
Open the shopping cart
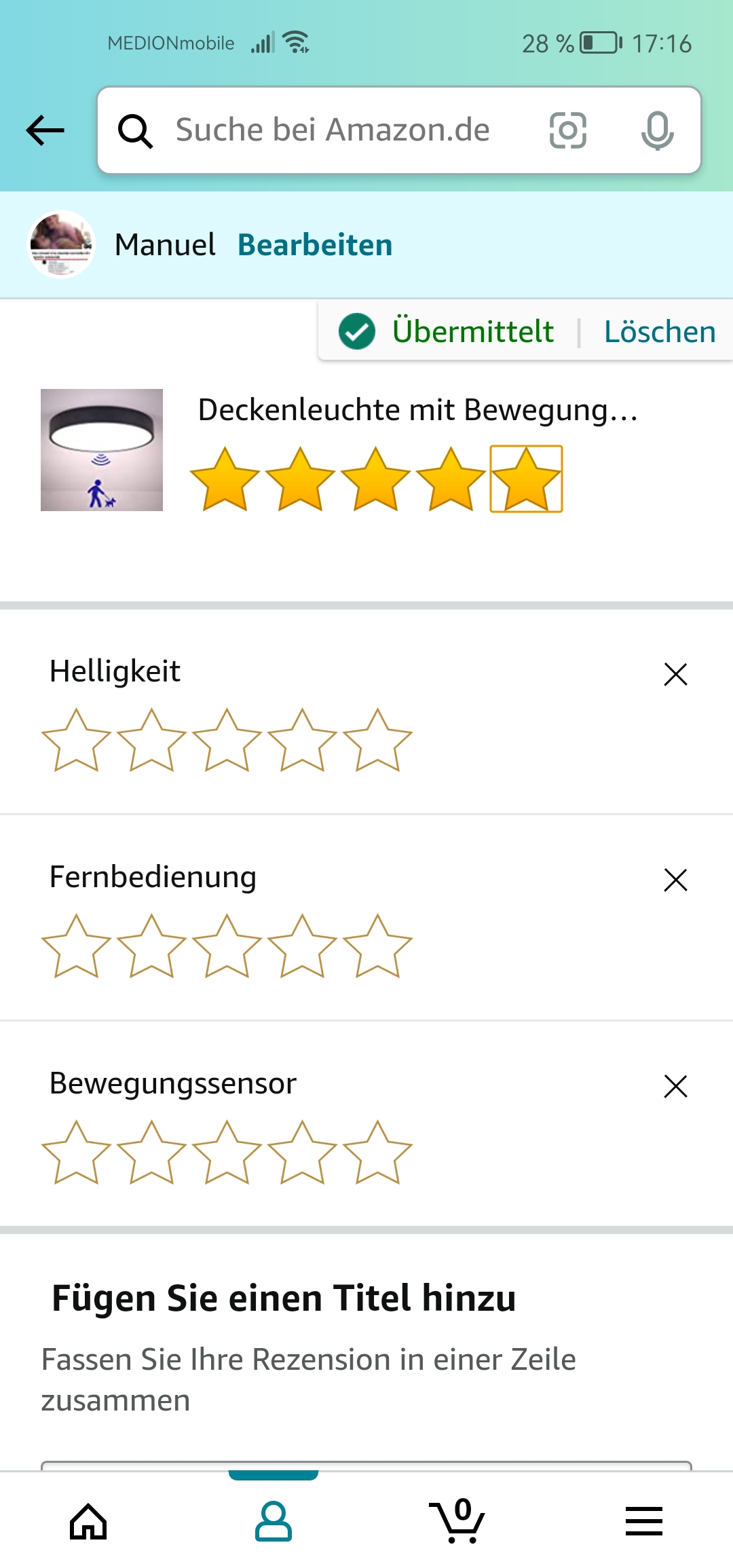pyautogui.click(x=458, y=1521)
